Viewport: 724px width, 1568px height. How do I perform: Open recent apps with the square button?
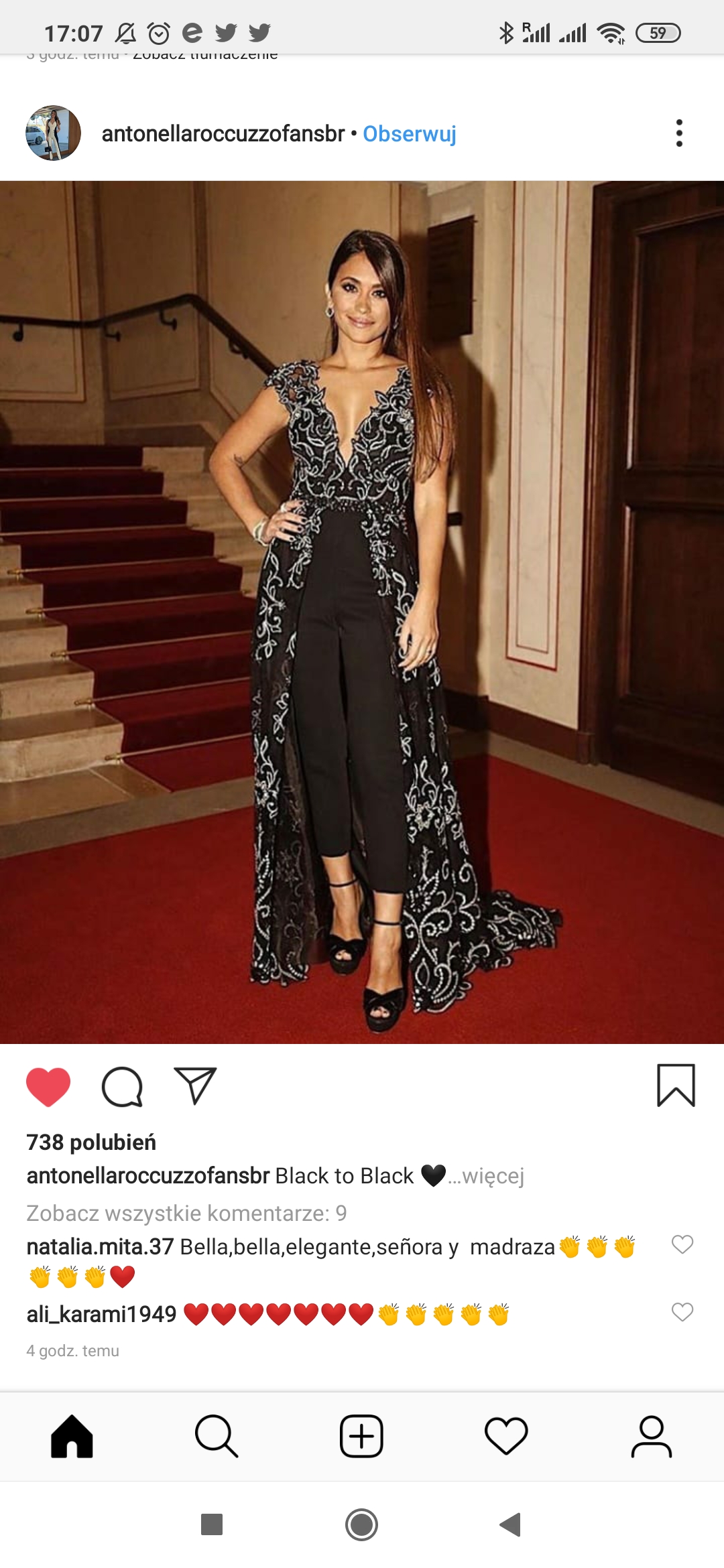[x=212, y=1524]
